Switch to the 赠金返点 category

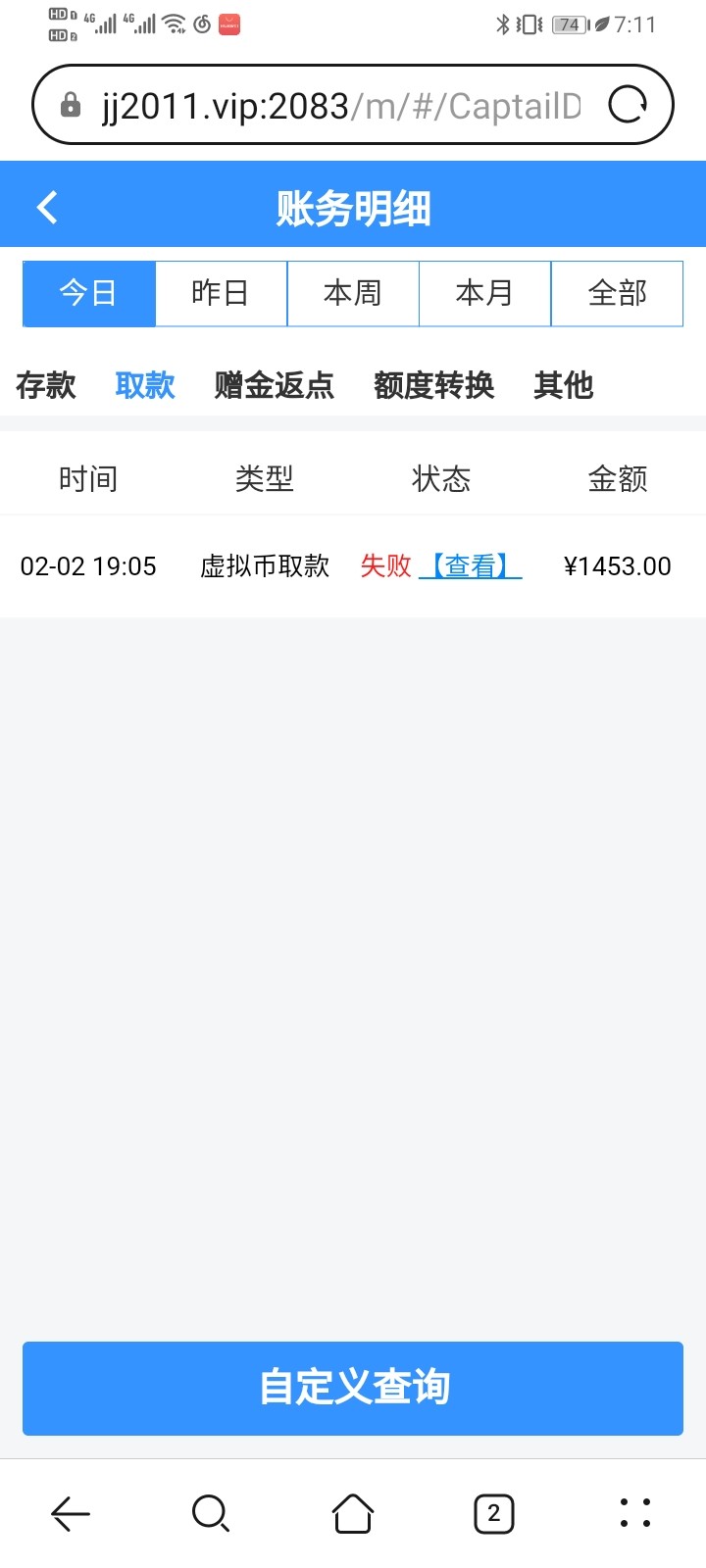click(x=272, y=386)
